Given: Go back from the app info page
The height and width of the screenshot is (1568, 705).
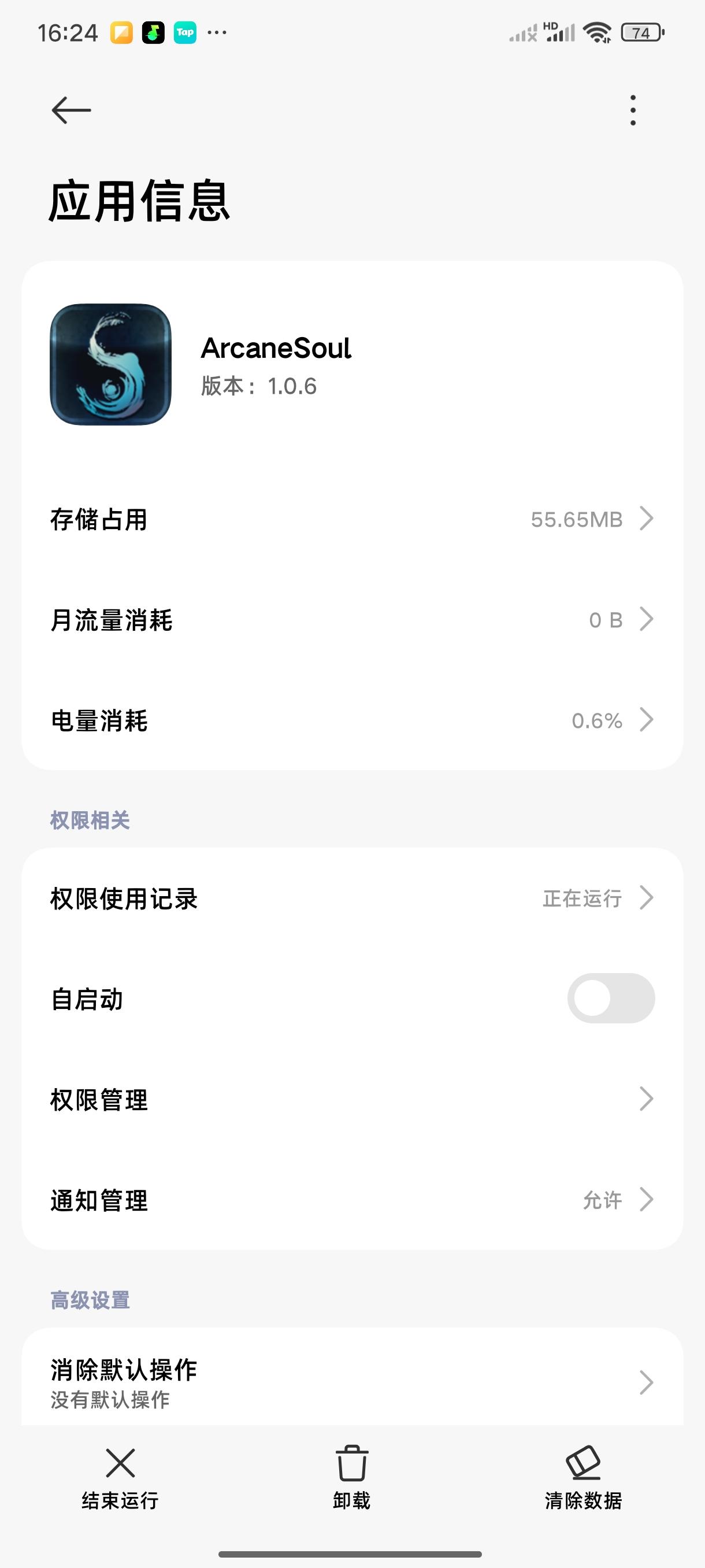Looking at the screenshot, I should [x=71, y=110].
